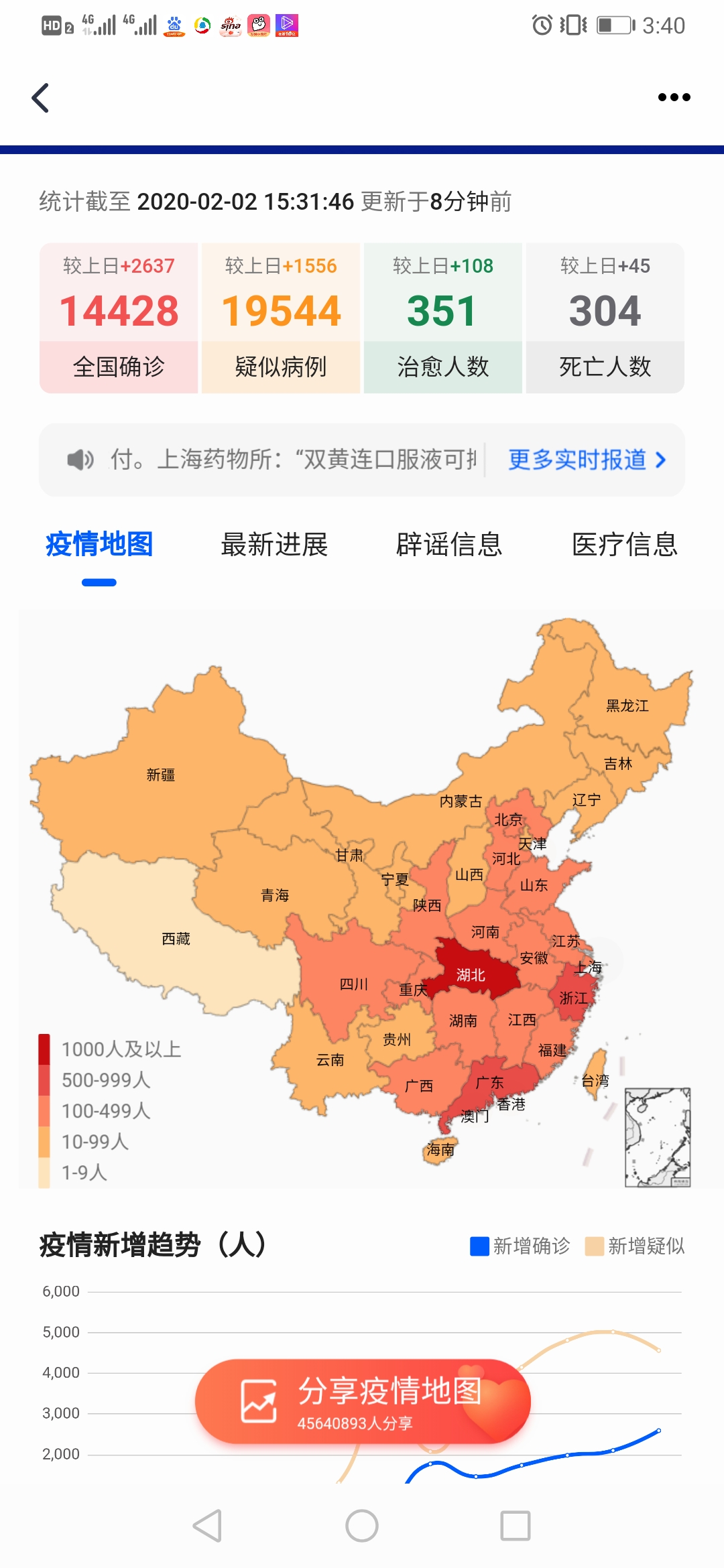The image size is (724, 1568).
Task: Tap the news ticker speaker icon
Action: point(80,460)
